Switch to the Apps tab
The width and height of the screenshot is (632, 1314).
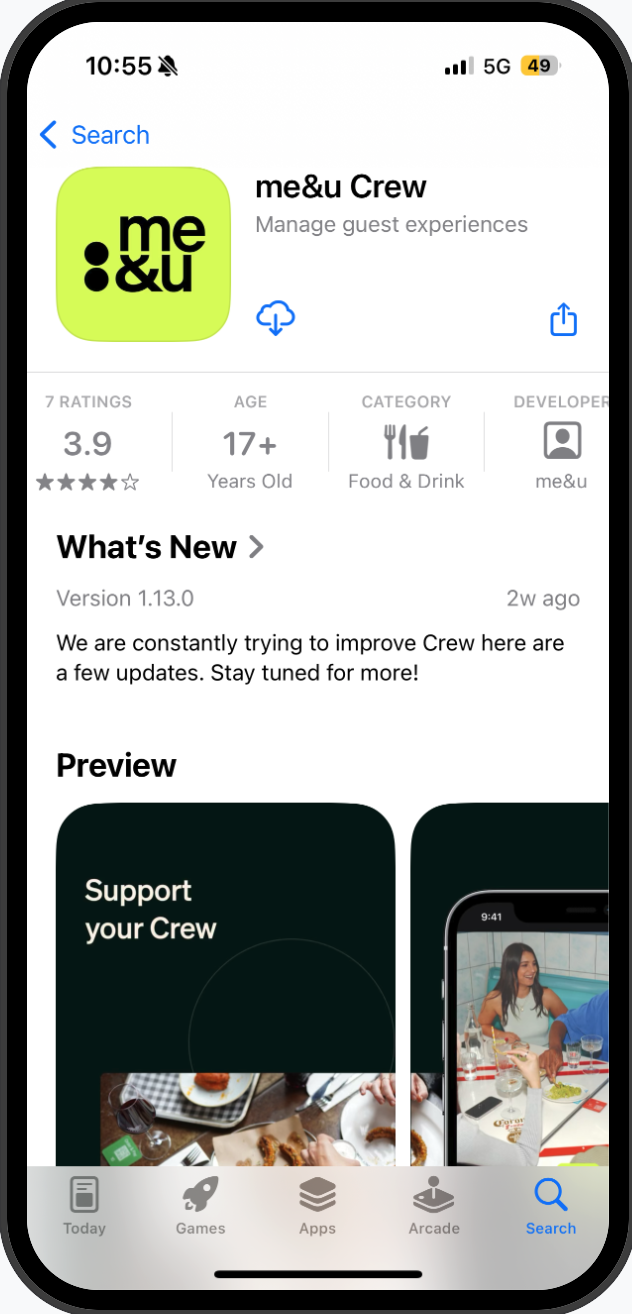[317, 1206]
